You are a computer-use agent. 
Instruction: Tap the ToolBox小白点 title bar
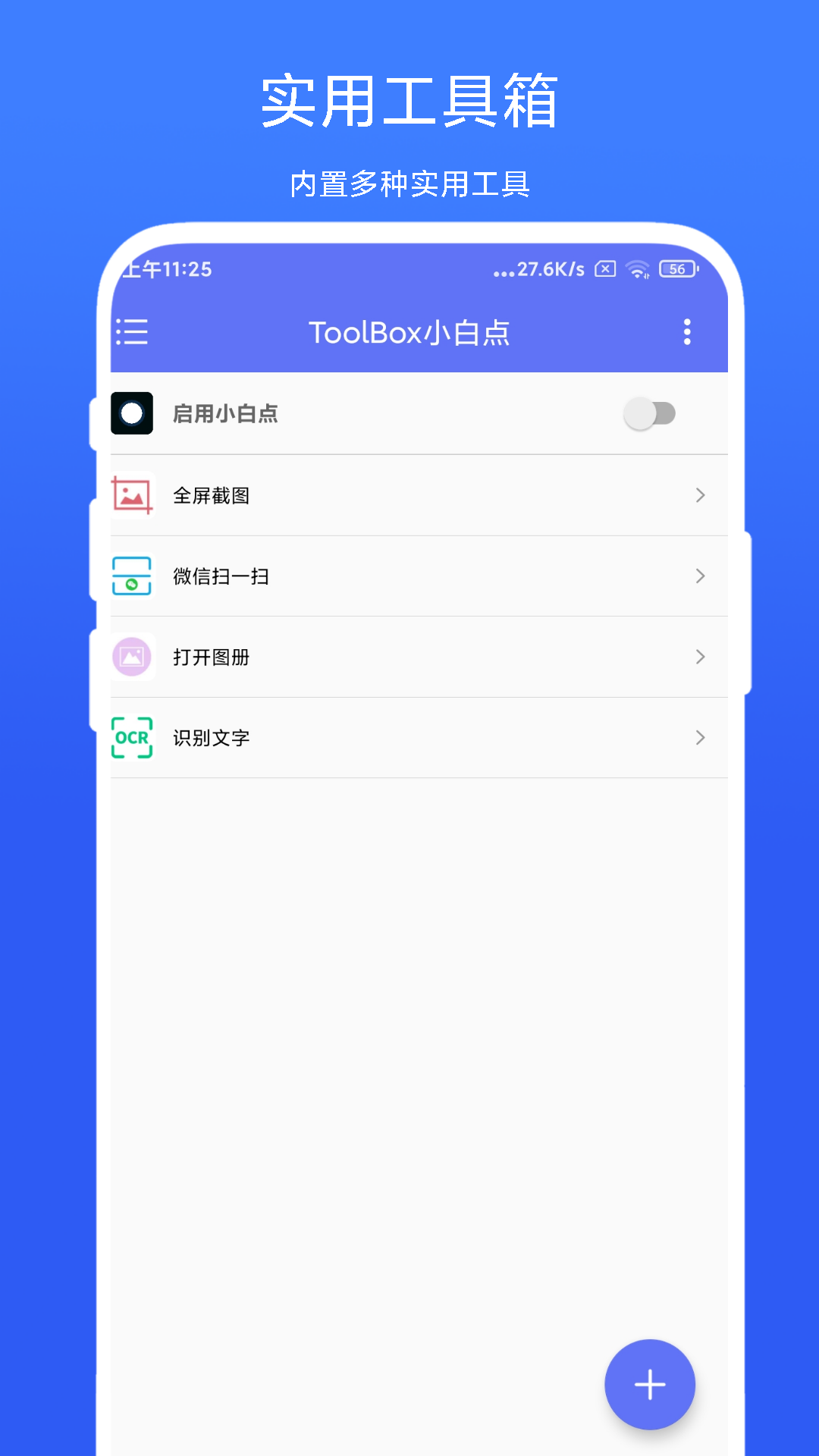409,331
